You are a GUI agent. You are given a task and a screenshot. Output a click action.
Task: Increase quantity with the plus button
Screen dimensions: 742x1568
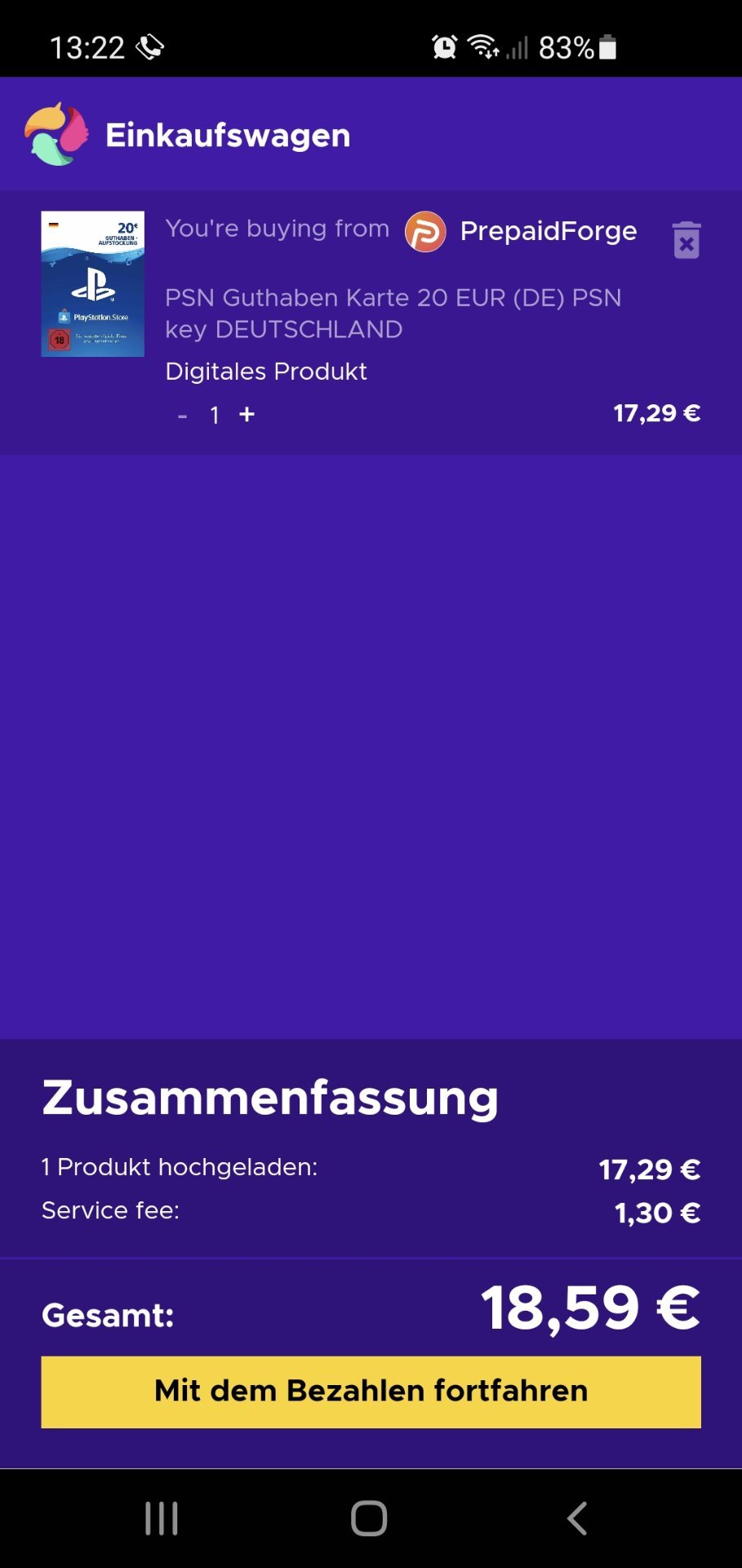247,415
